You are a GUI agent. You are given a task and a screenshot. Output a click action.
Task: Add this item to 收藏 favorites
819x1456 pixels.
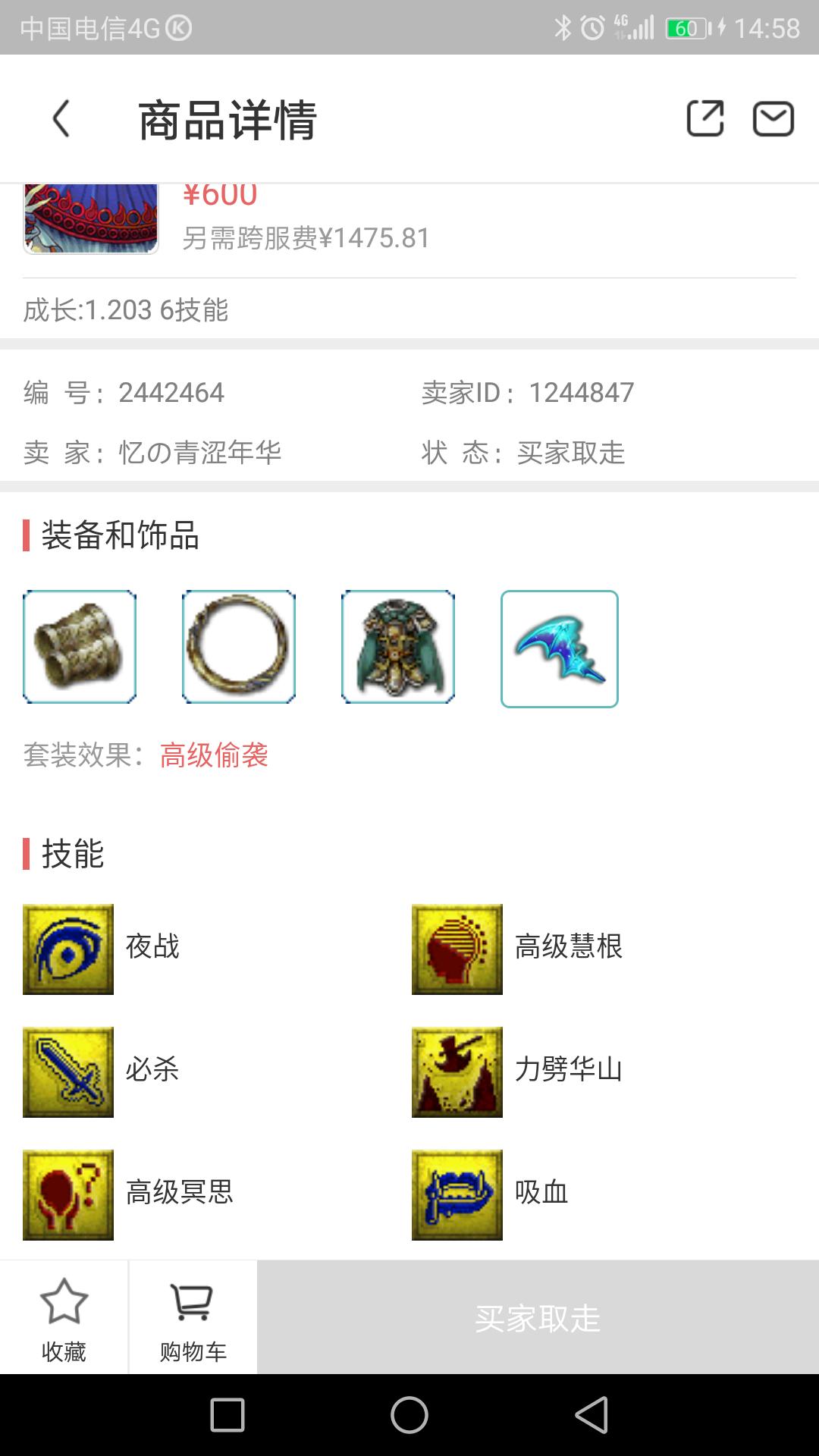64,1318
